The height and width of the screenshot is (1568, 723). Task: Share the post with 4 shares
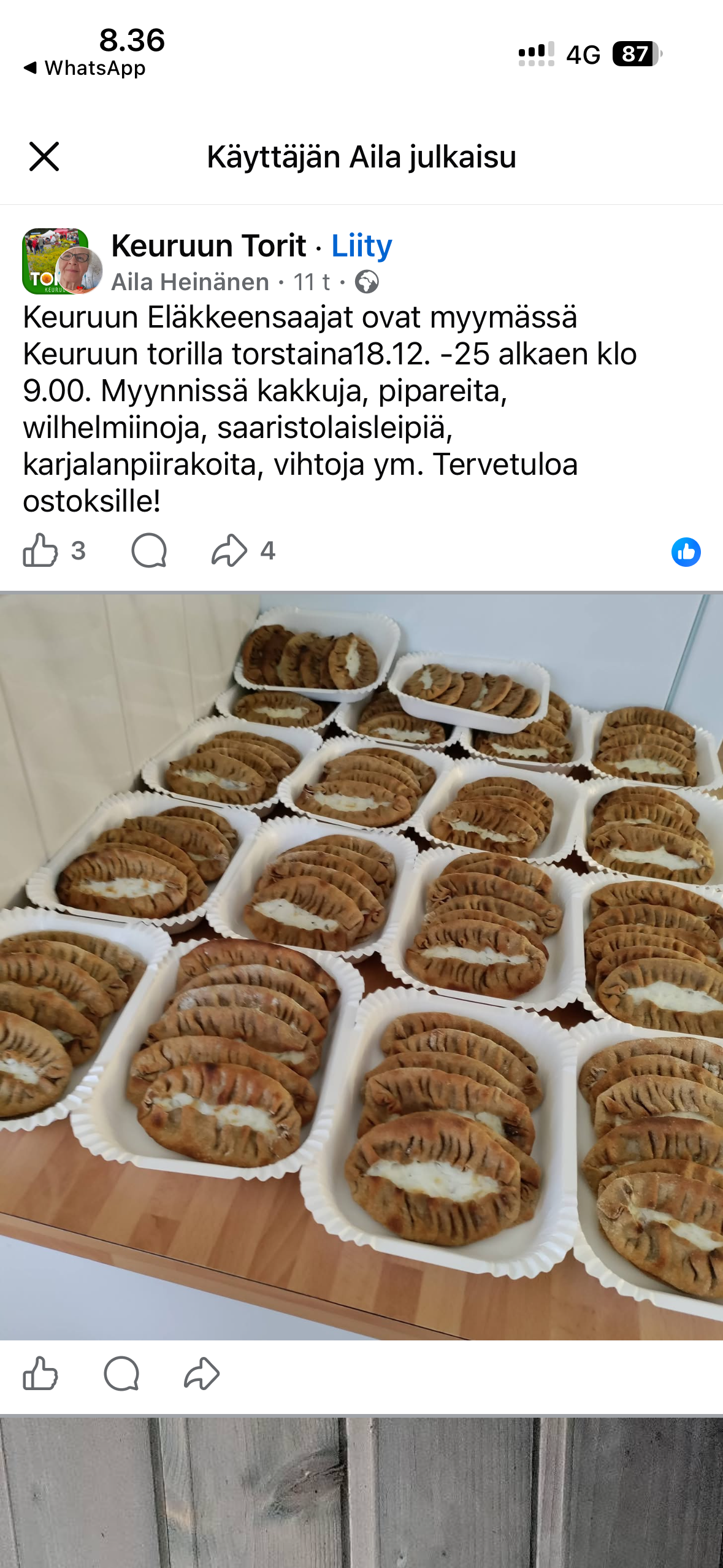point(229,550)
